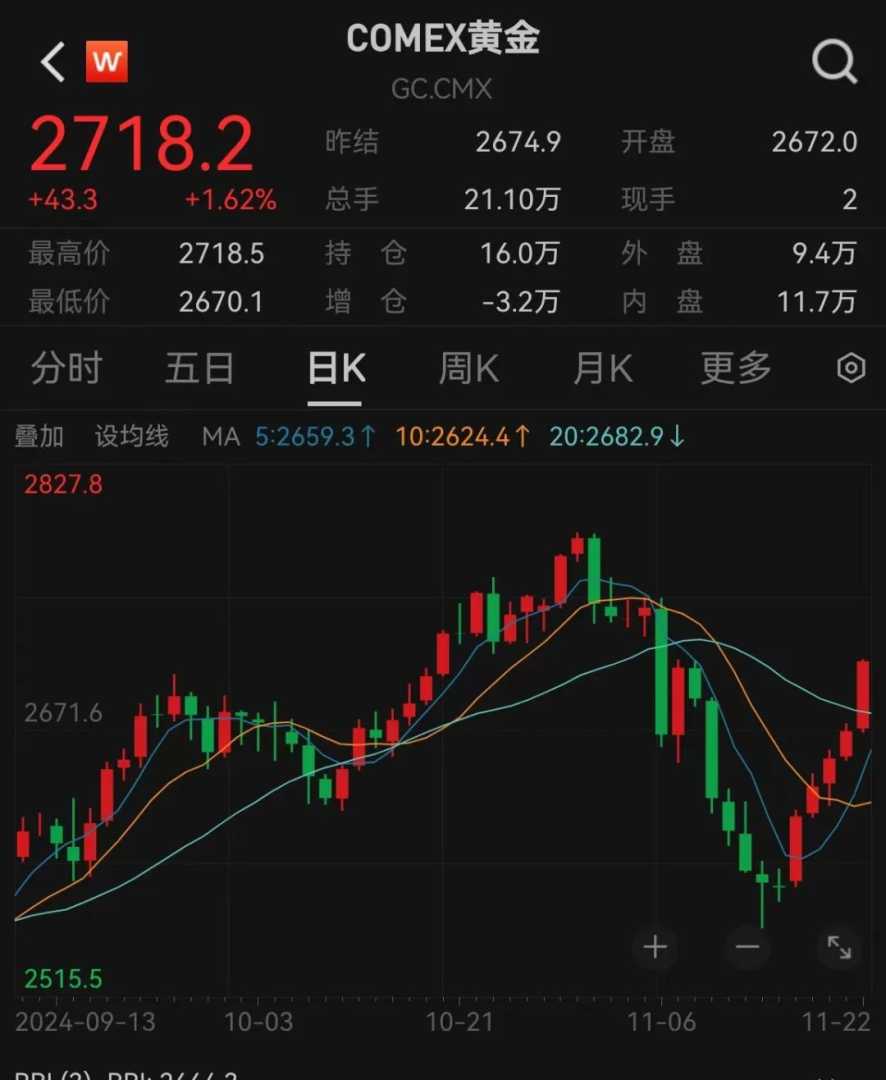Image resolution: width=886 pixels, height=1080 pixels.
Task: Switch to the 分时 chart tab
Action: point(66,369)
